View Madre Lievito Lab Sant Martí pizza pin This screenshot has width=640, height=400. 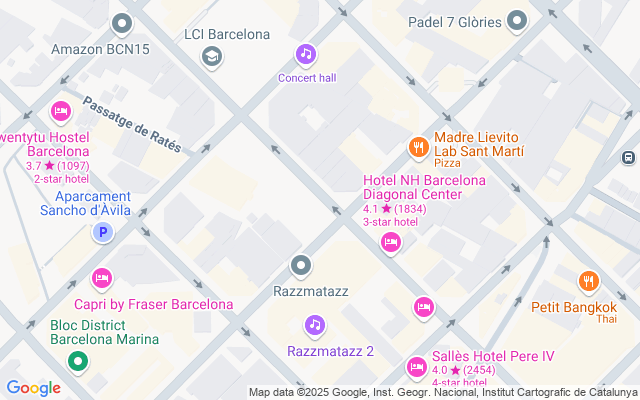coord(418,148)
